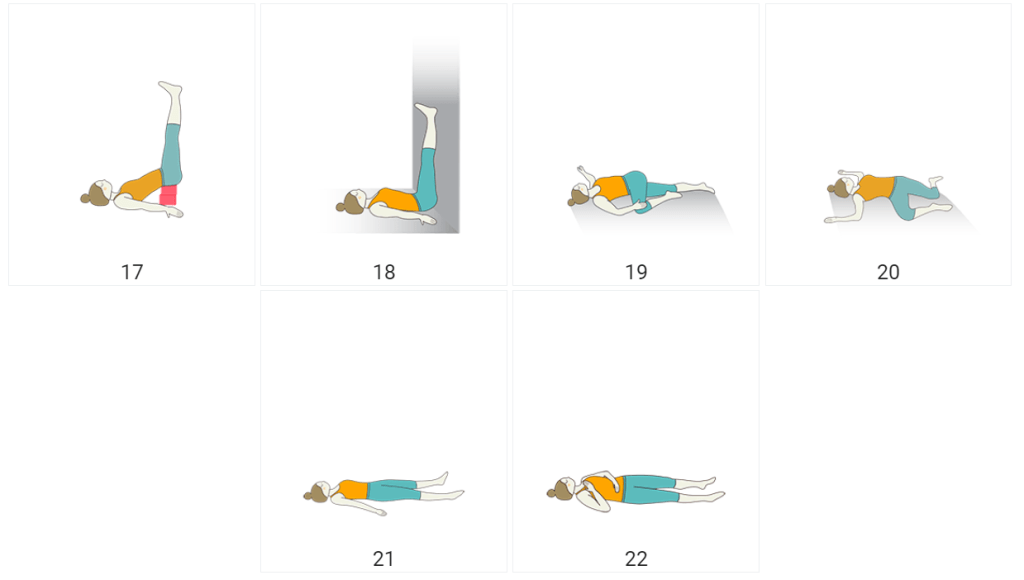Select the legs-up-the-wall pose card 18
Image resolution: width=1024 pixels, height=580 pixels.
click(384, 145)
